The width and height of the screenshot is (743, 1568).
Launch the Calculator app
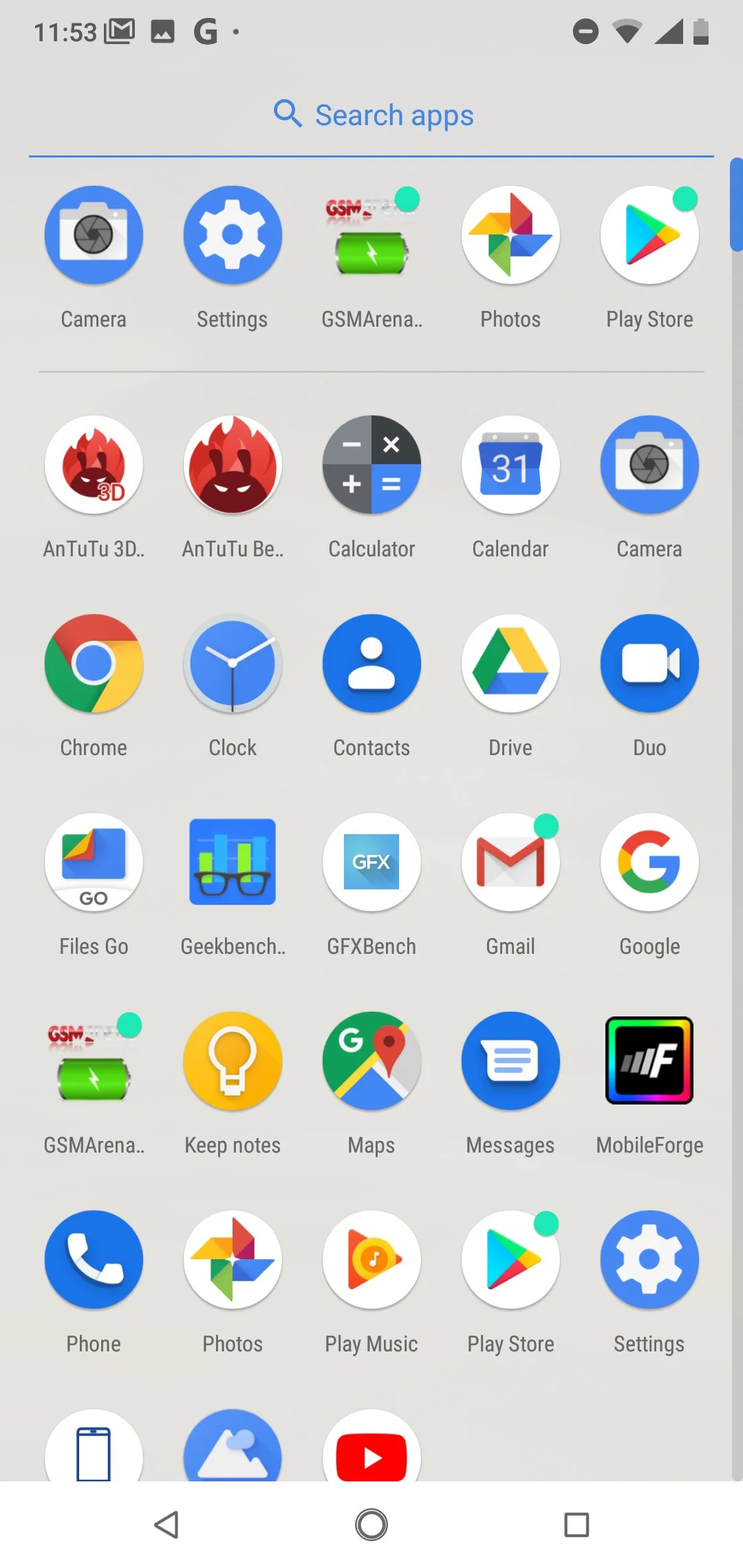(371, 466)
